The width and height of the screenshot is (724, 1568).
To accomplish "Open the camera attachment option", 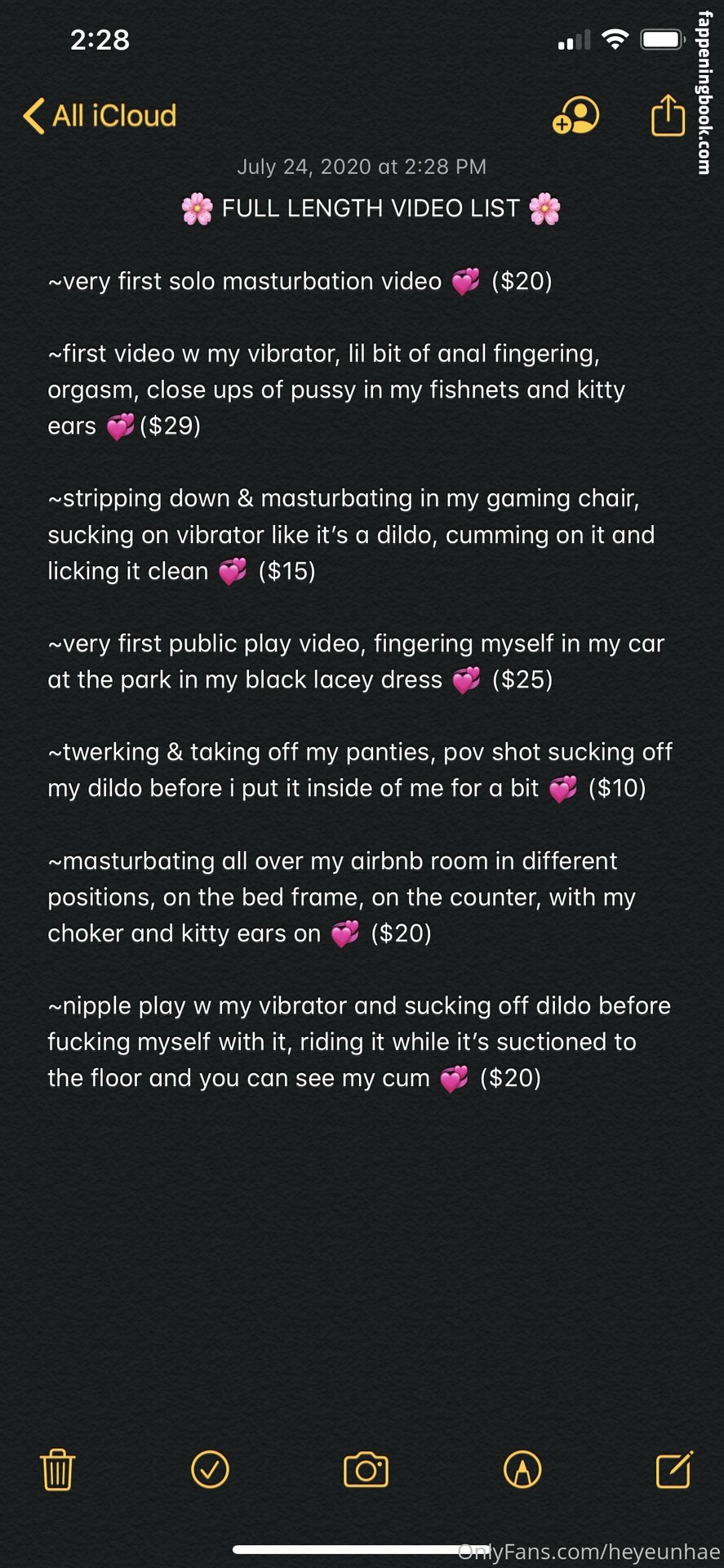I will 366,1470.
